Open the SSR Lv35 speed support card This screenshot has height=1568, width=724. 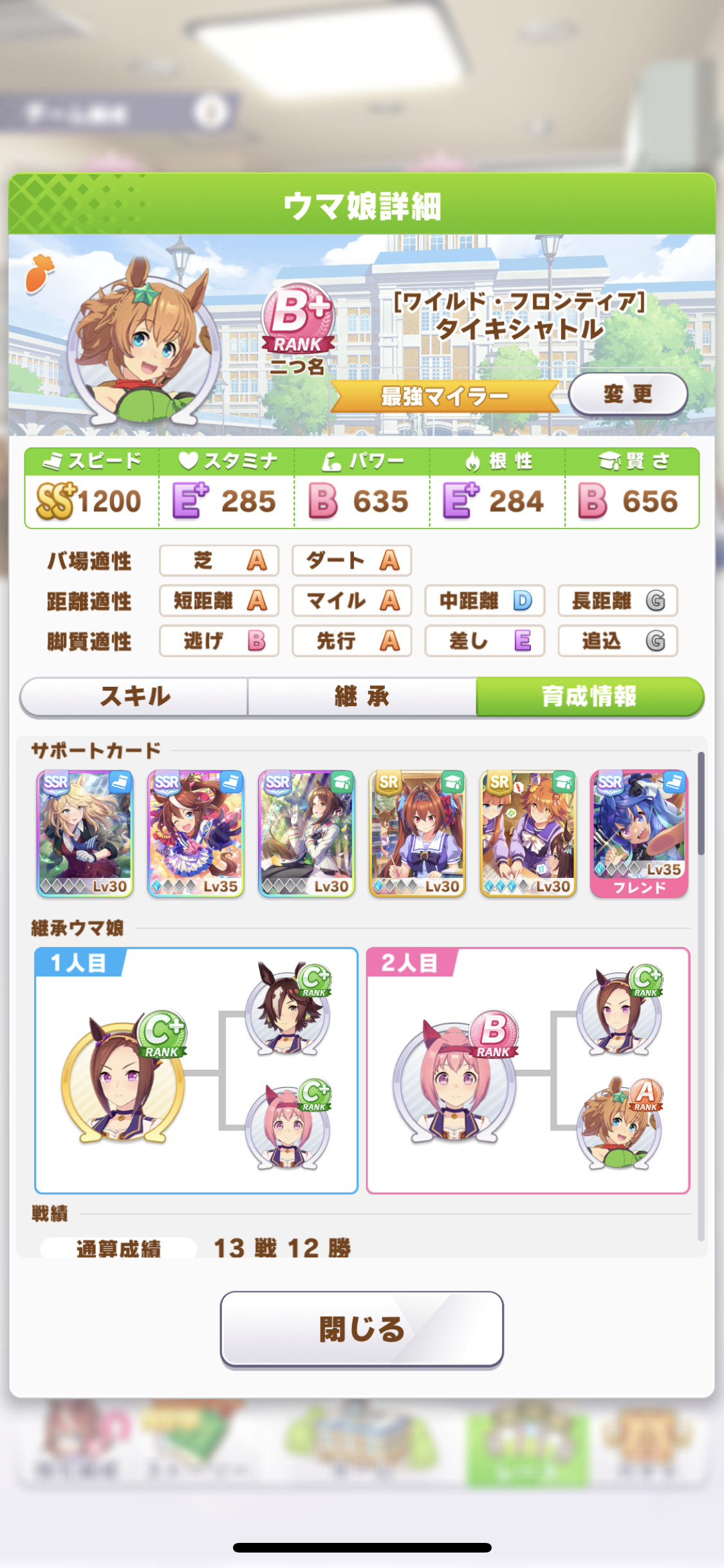(196, 834)
